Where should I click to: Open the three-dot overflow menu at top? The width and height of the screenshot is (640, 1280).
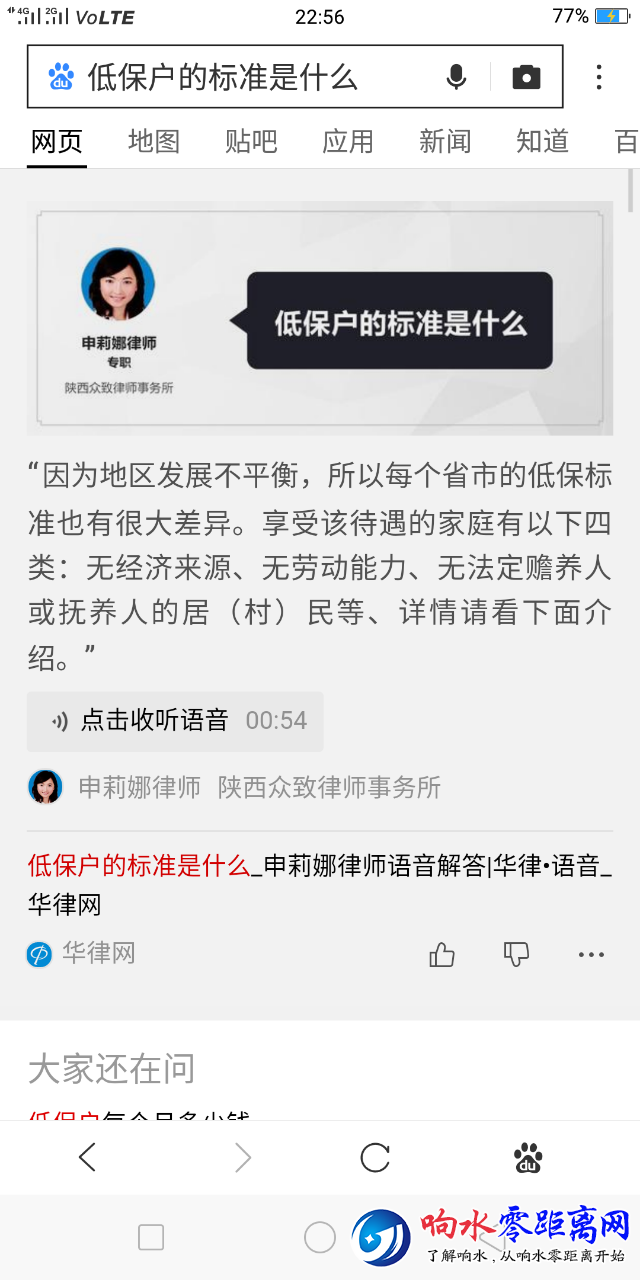pos(598,77)
